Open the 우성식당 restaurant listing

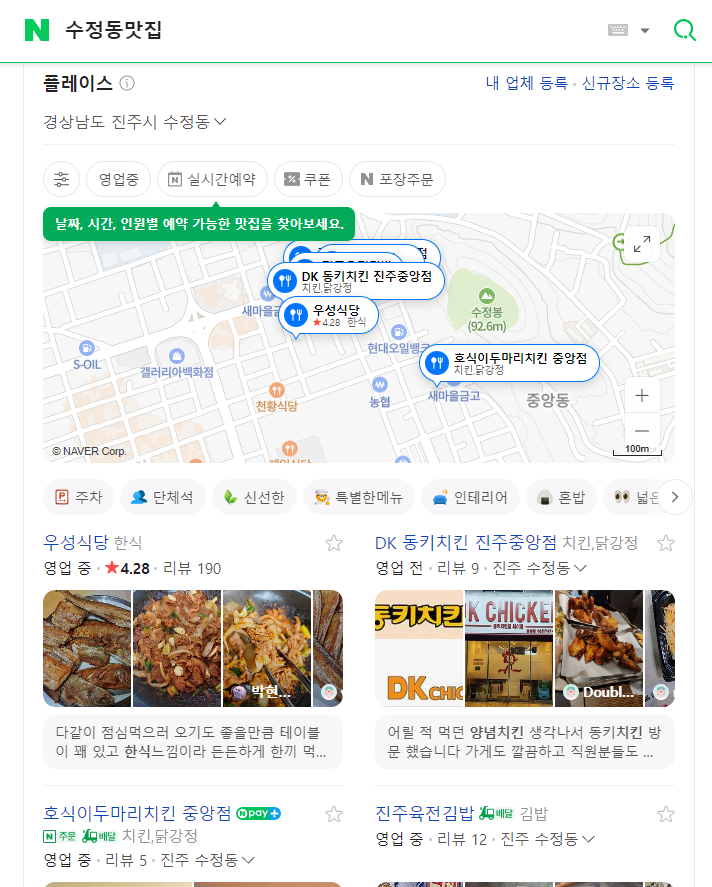pos(75,543)
